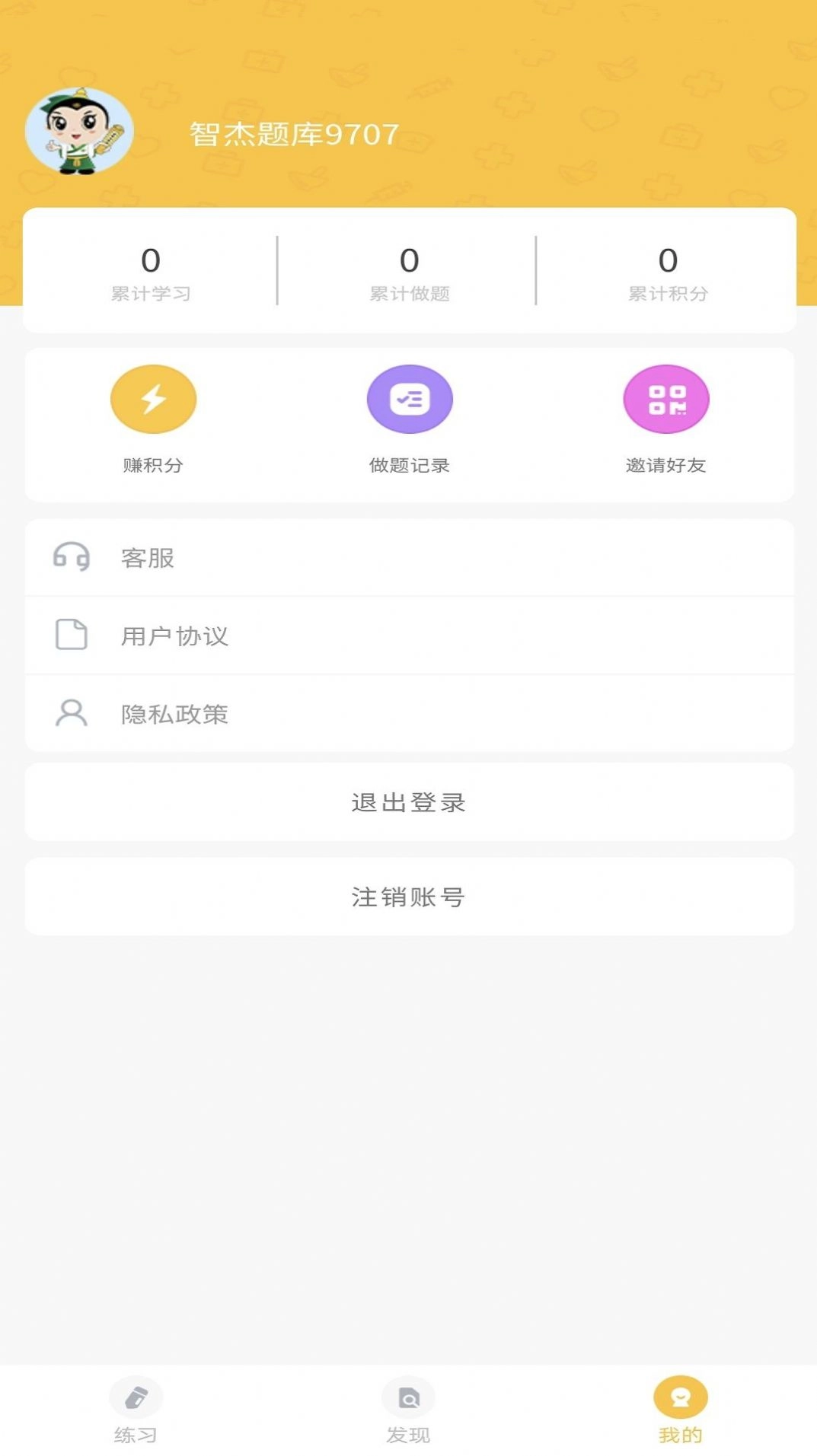The height and width of the screenshot is (1456, 817).
Task: Tap the lightning icon to earn points (赚积分)
Action: tap(153, 398)
